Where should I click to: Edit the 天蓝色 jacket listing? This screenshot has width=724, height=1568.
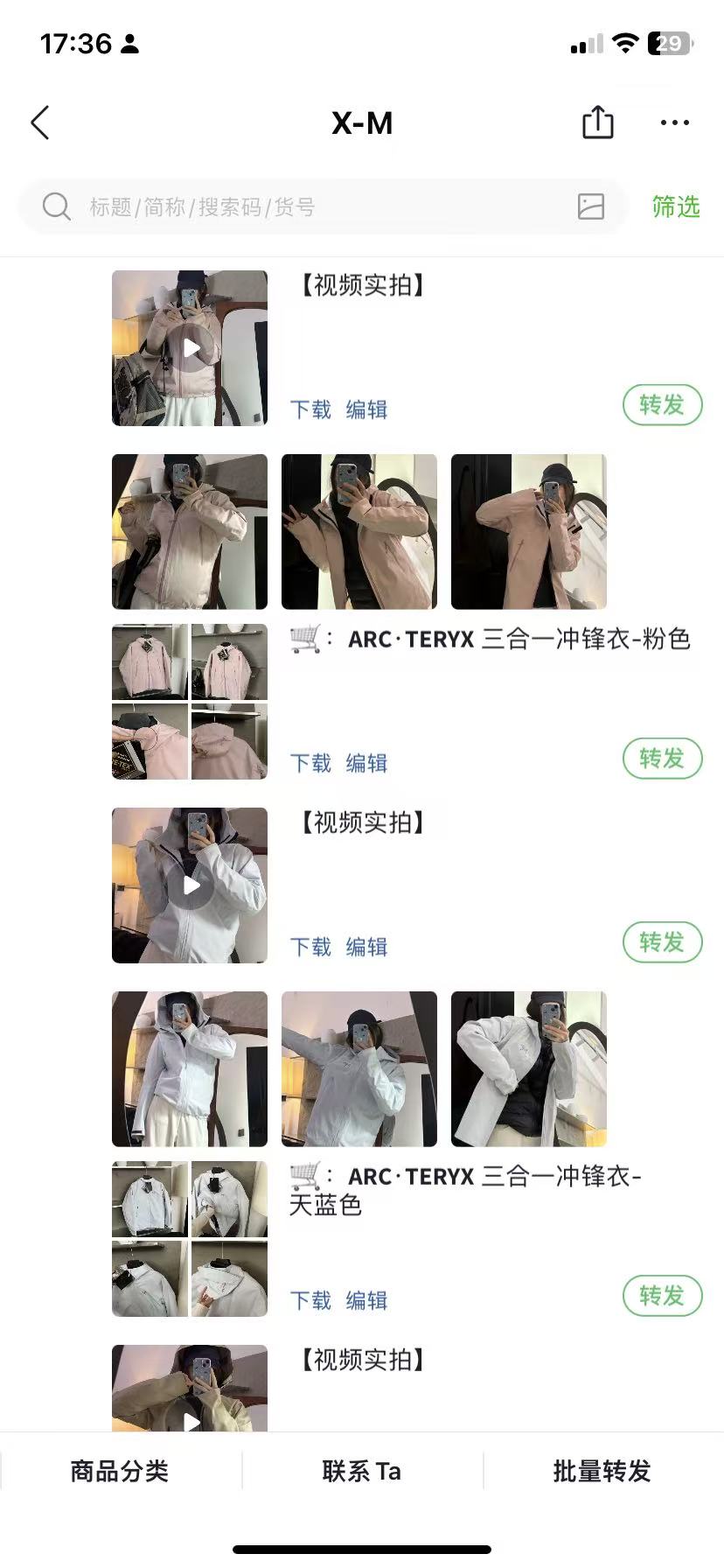click(x=366, y=1300)
